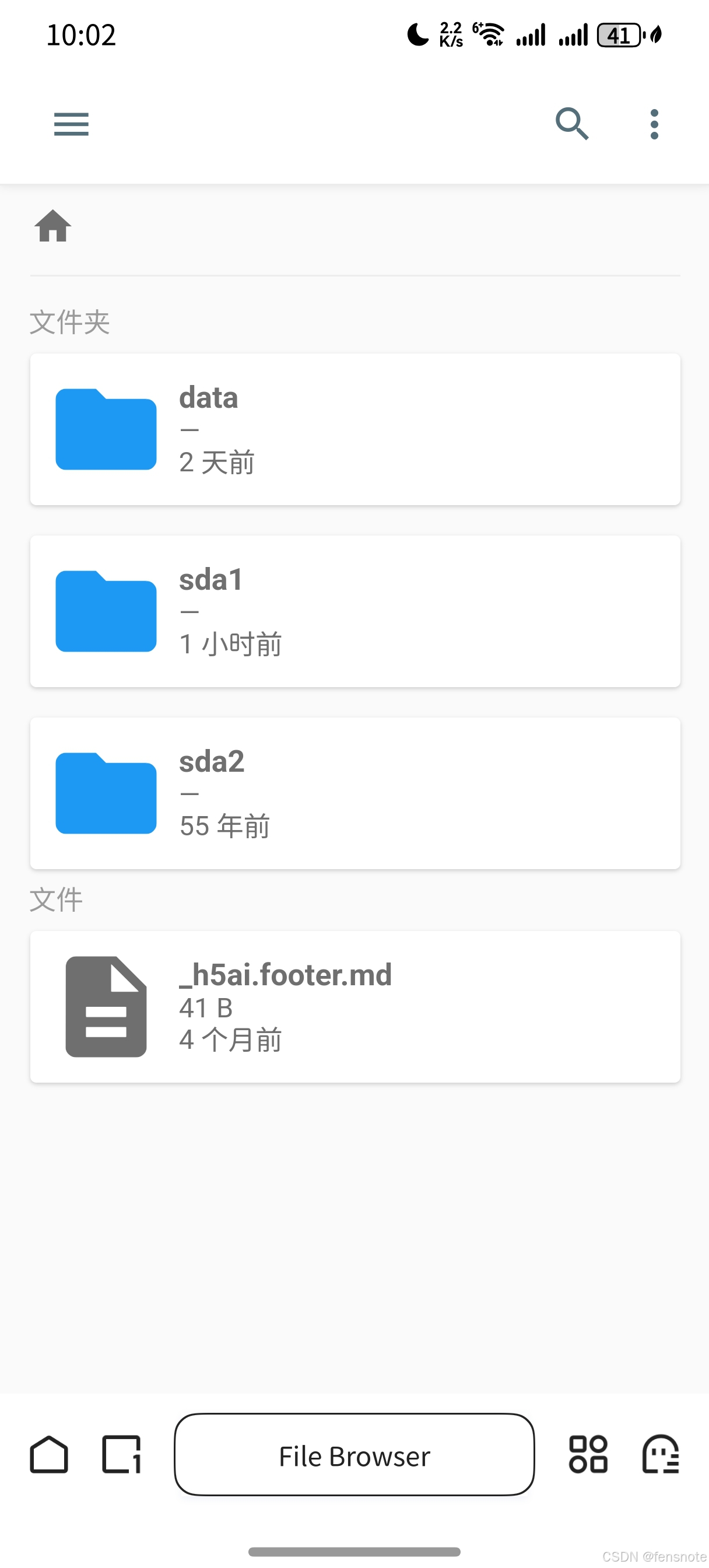Open the data folder
709x1568 pixels.
[355, 429]
